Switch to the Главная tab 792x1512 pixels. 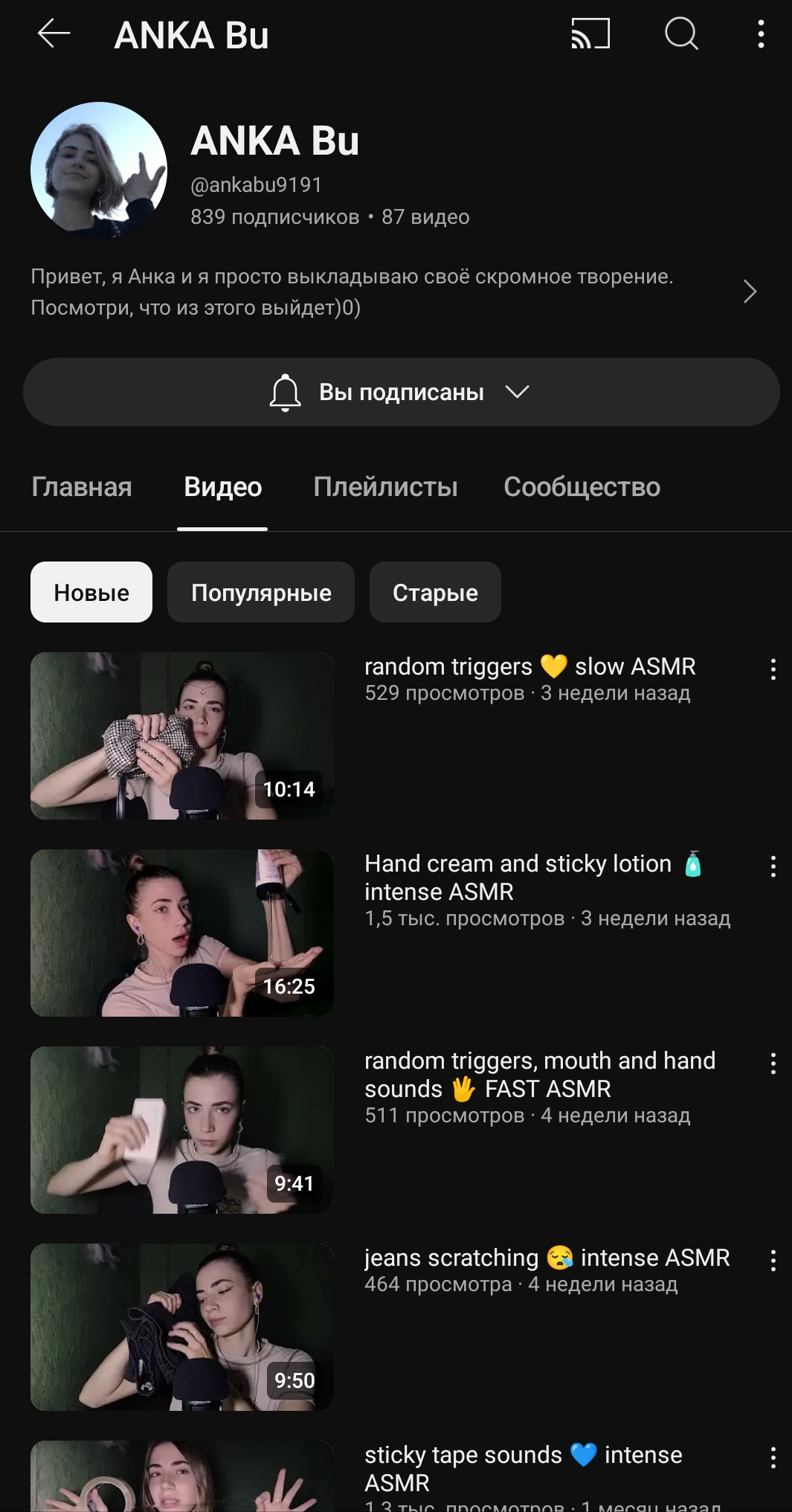[x=82, y=487]
